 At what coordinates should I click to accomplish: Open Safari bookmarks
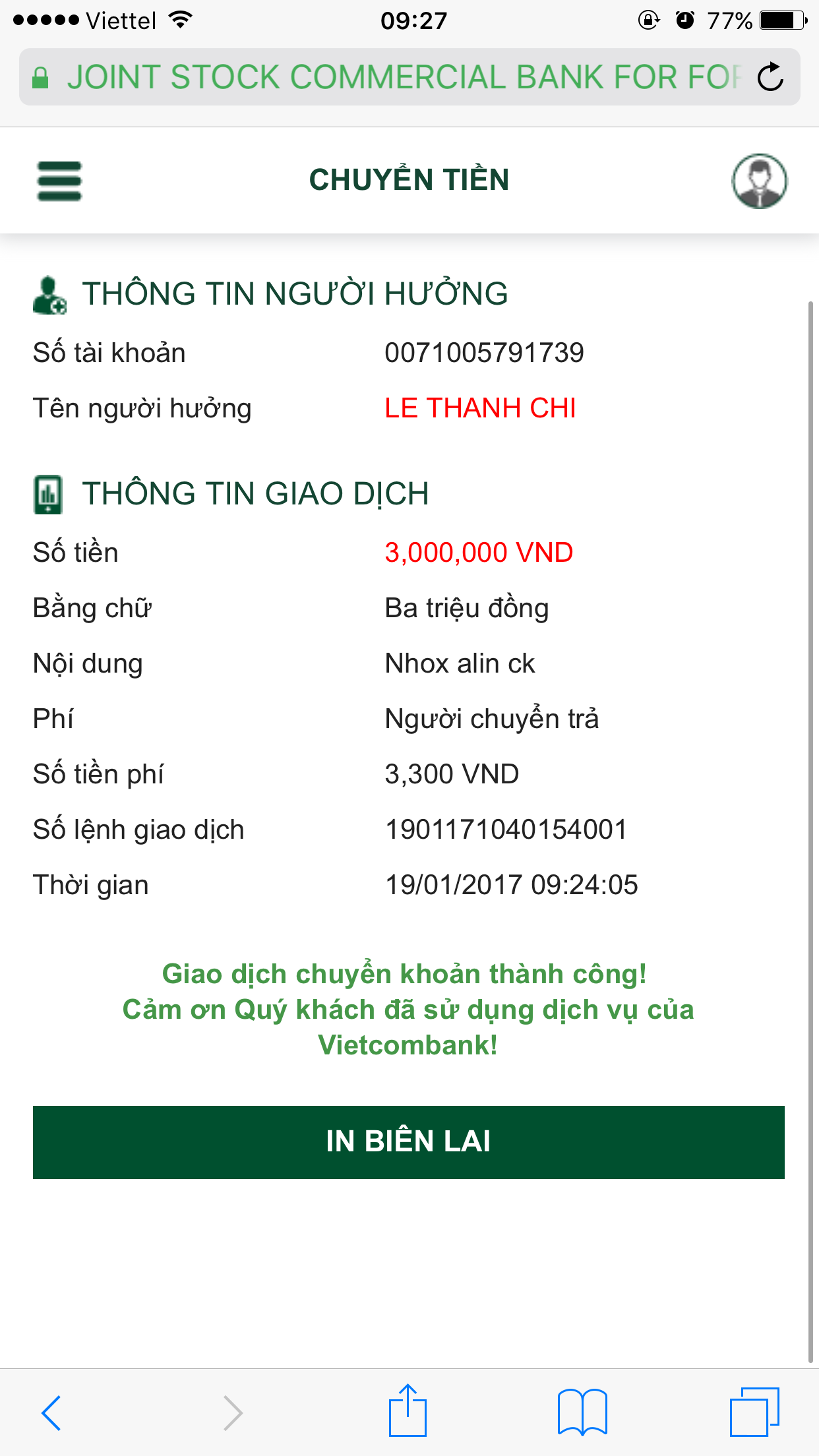click(x=582, y=1412)
